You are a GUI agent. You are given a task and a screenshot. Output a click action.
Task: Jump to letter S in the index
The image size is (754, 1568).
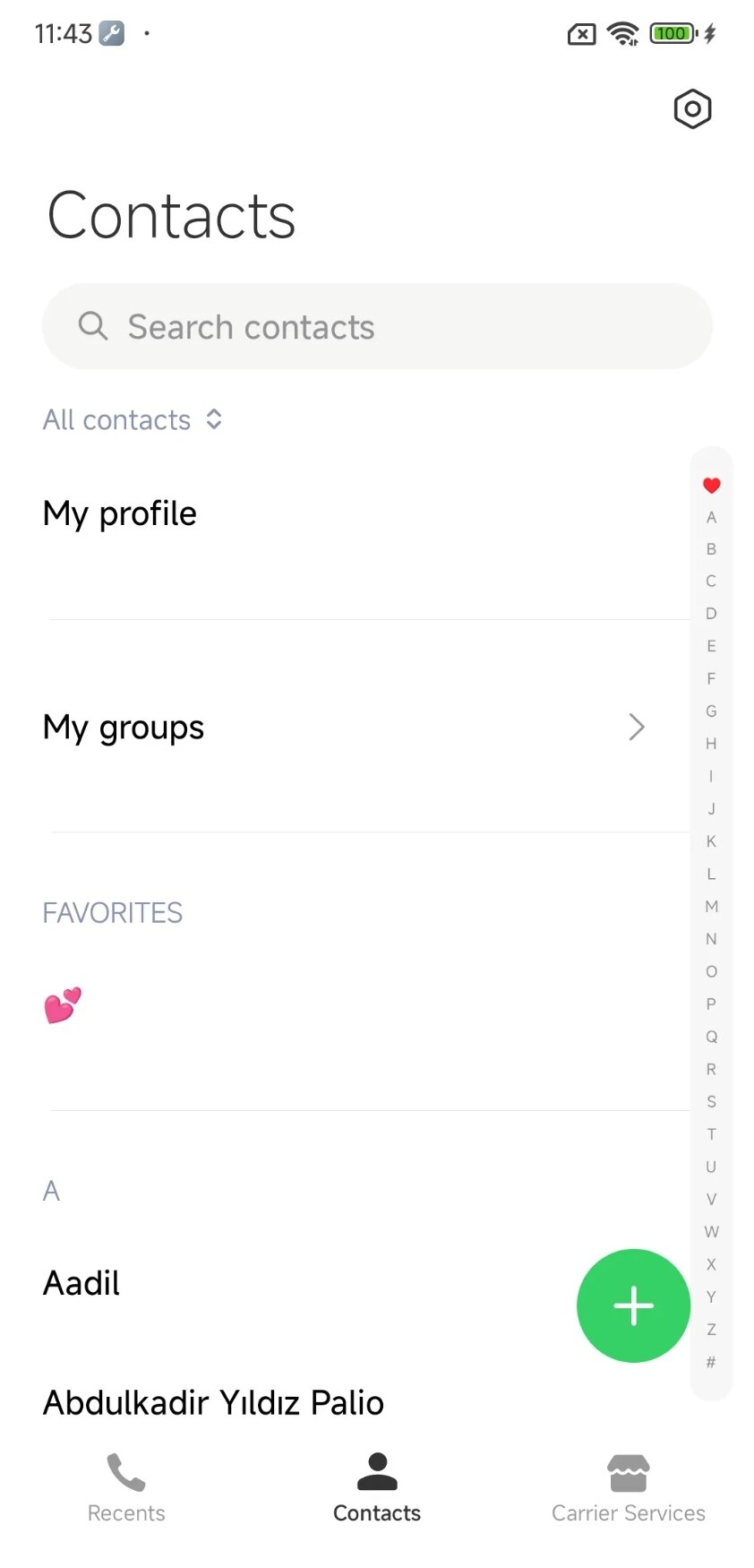click(x=711, y=1101)
